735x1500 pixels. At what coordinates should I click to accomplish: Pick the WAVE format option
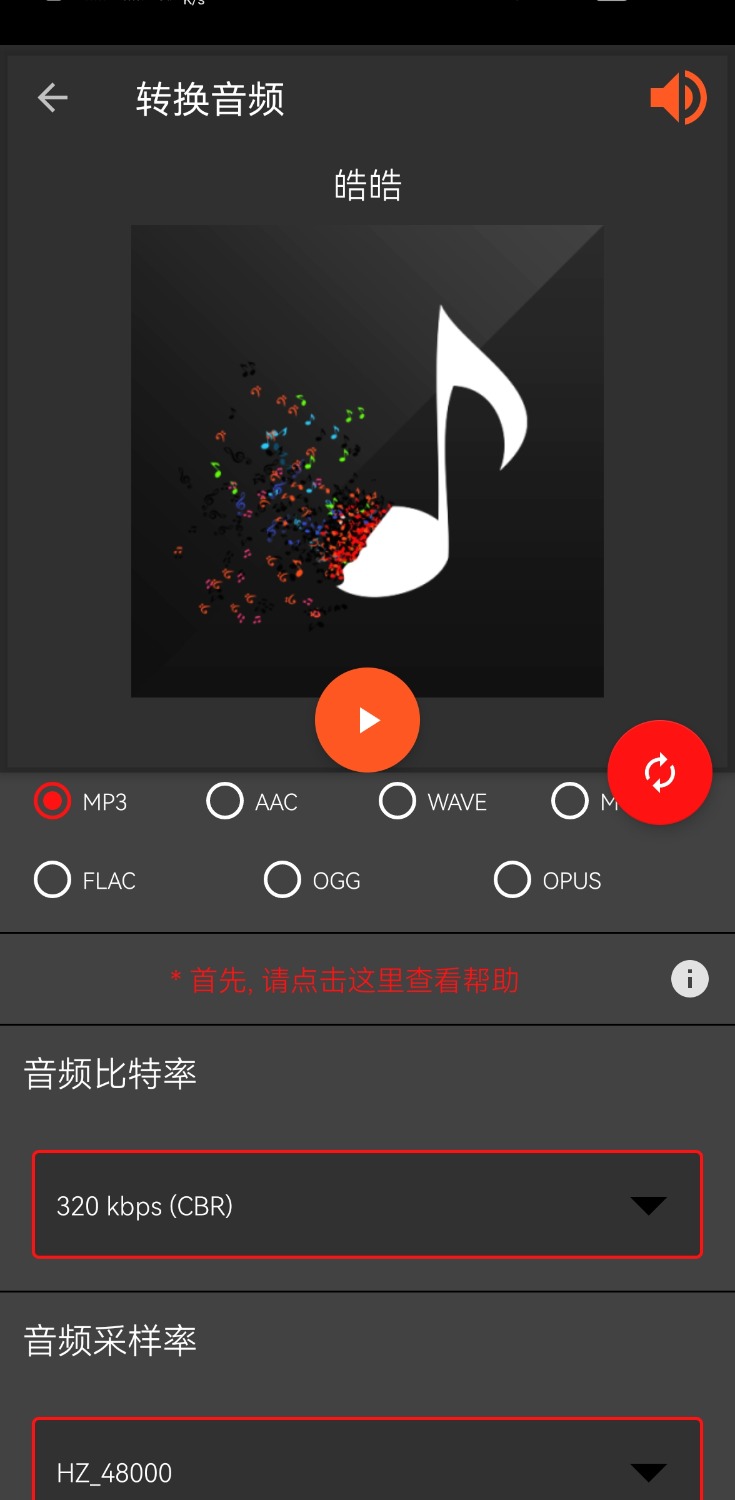tap(398, 801)
